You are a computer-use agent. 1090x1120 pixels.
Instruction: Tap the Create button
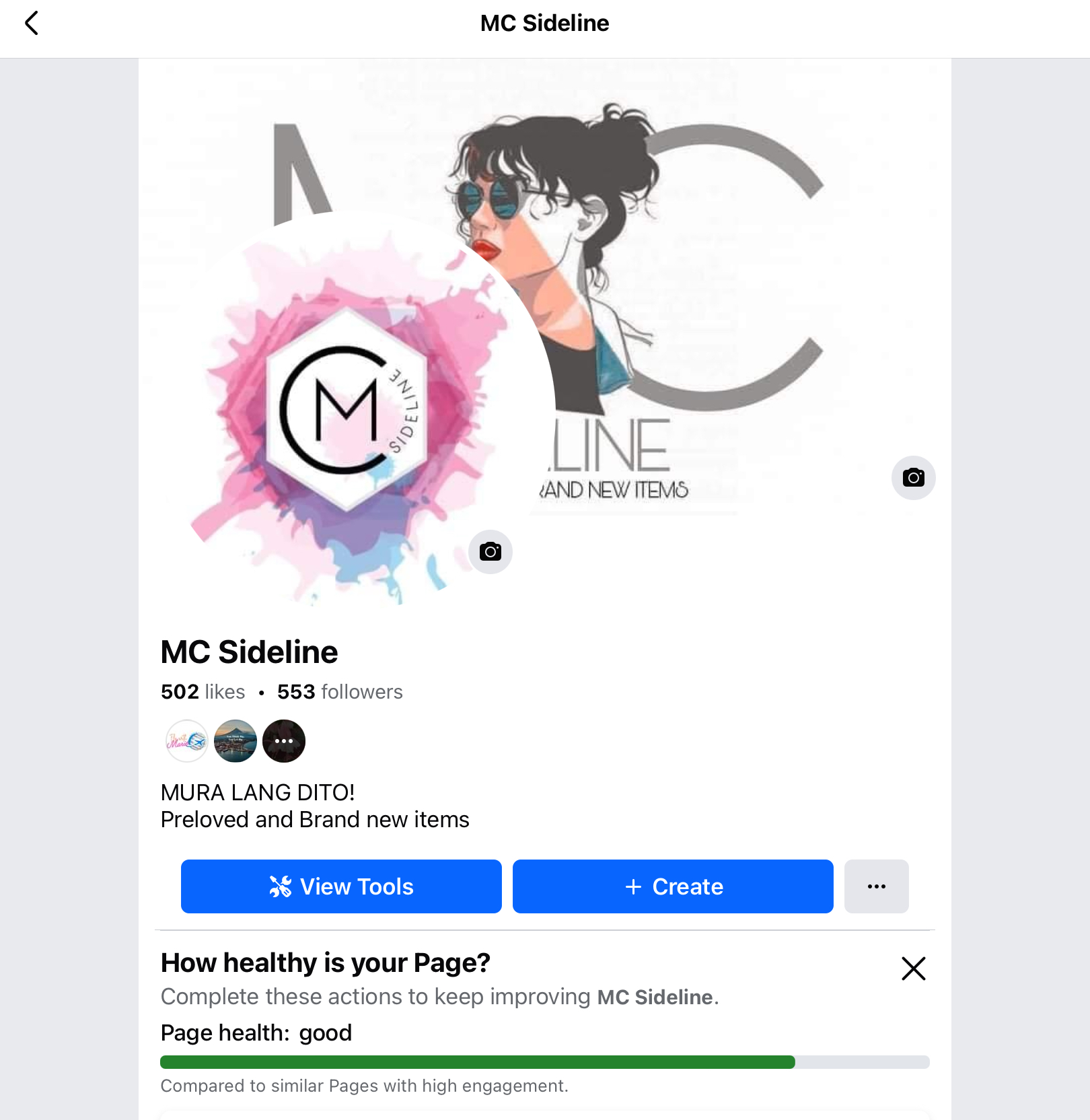click(x=673, y=886)
